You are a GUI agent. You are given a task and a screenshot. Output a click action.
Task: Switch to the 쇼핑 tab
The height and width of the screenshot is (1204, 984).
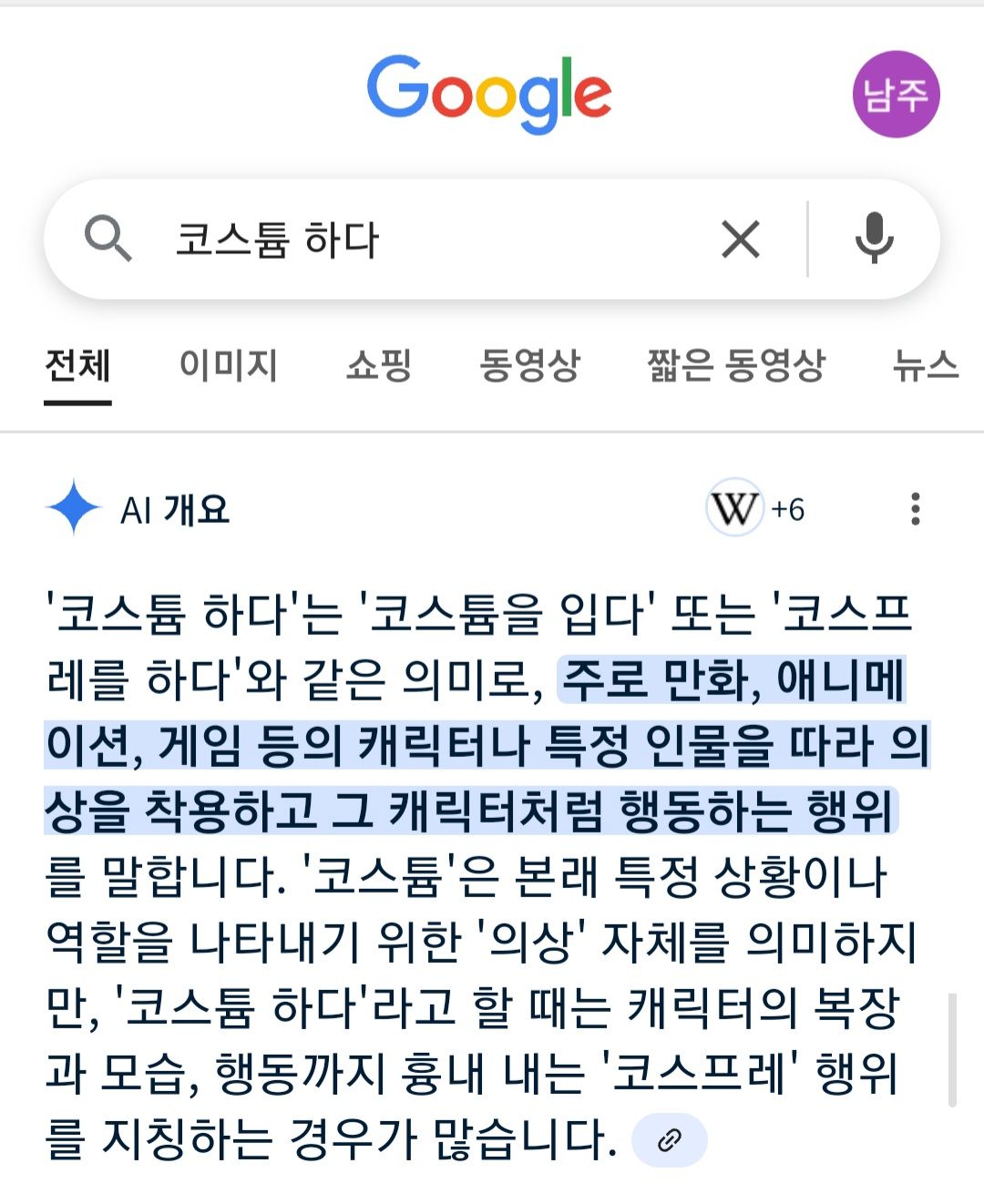click(x=379, y=366)
